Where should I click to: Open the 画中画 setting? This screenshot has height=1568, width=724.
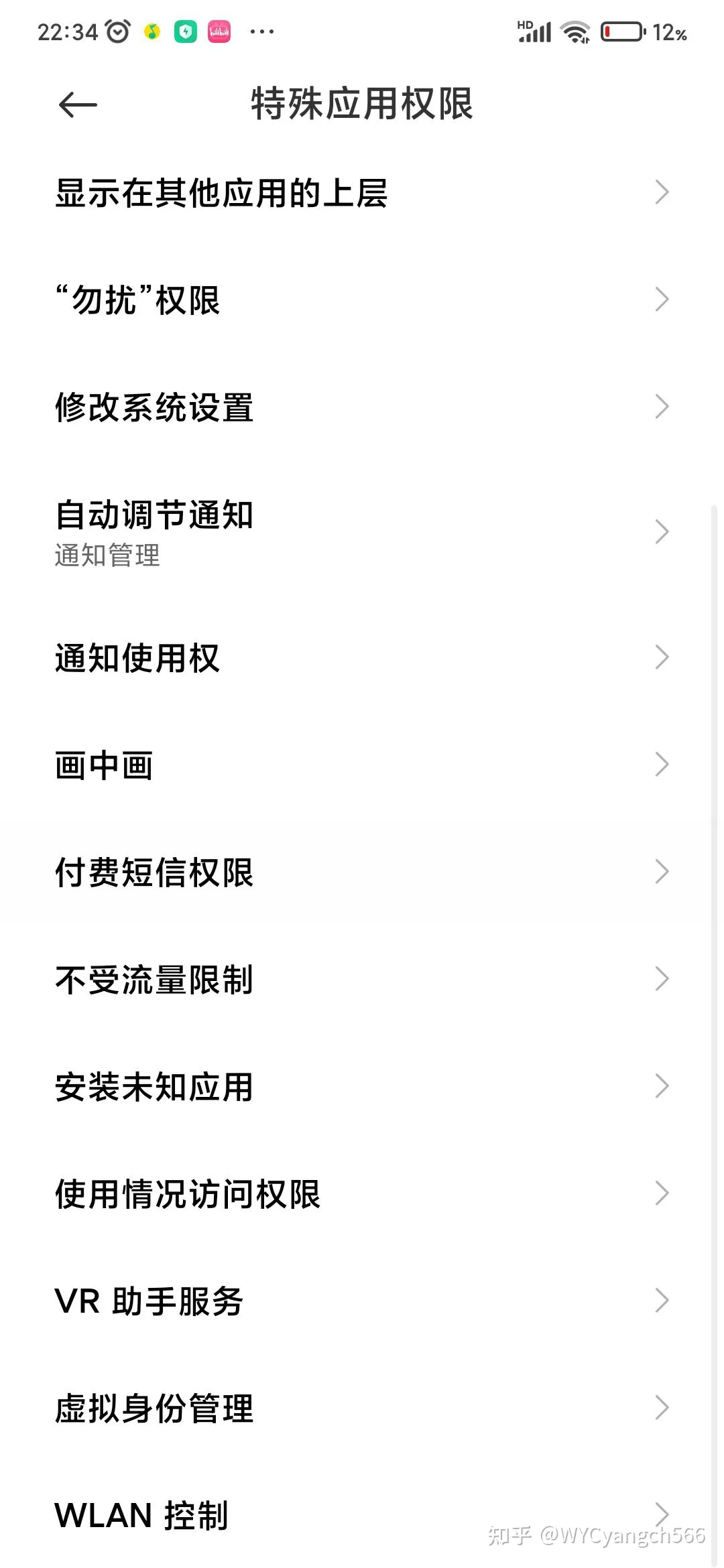362,765
